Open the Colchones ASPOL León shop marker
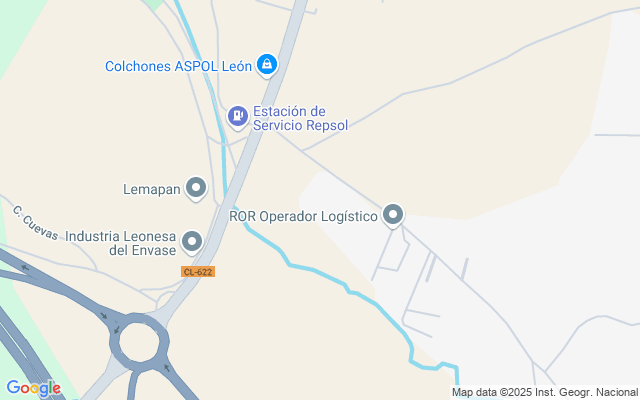The height and width of the screenshot is (400, 640). 266,66
